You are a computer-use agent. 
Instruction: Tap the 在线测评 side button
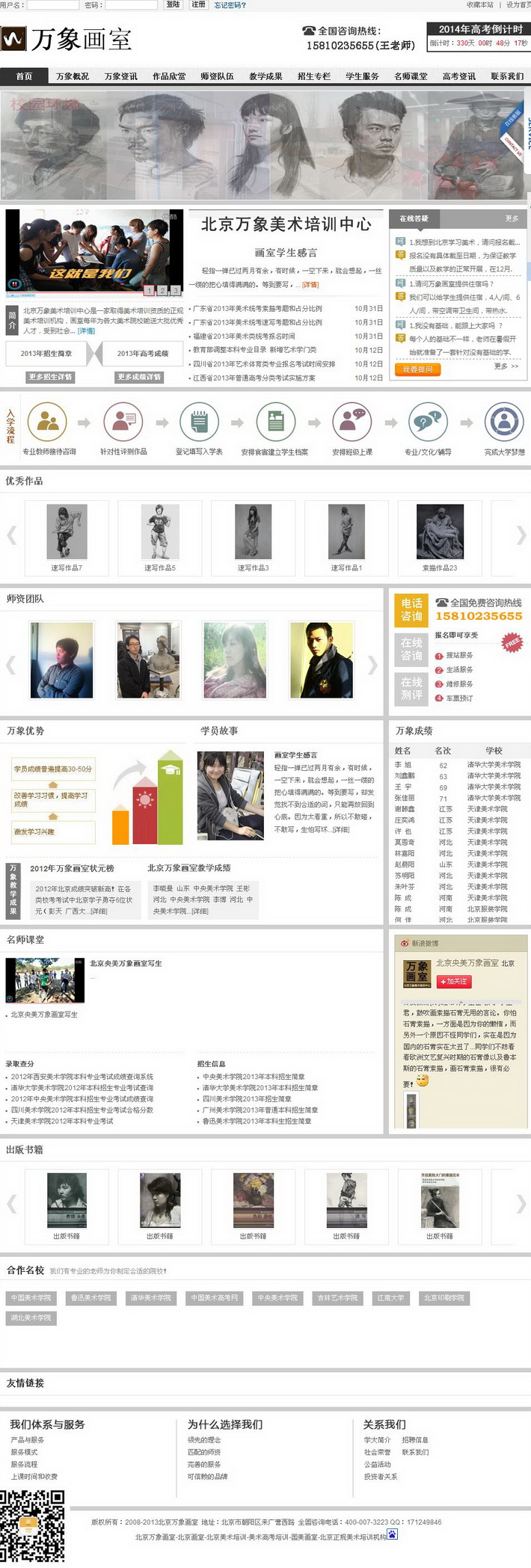[411, 689]
